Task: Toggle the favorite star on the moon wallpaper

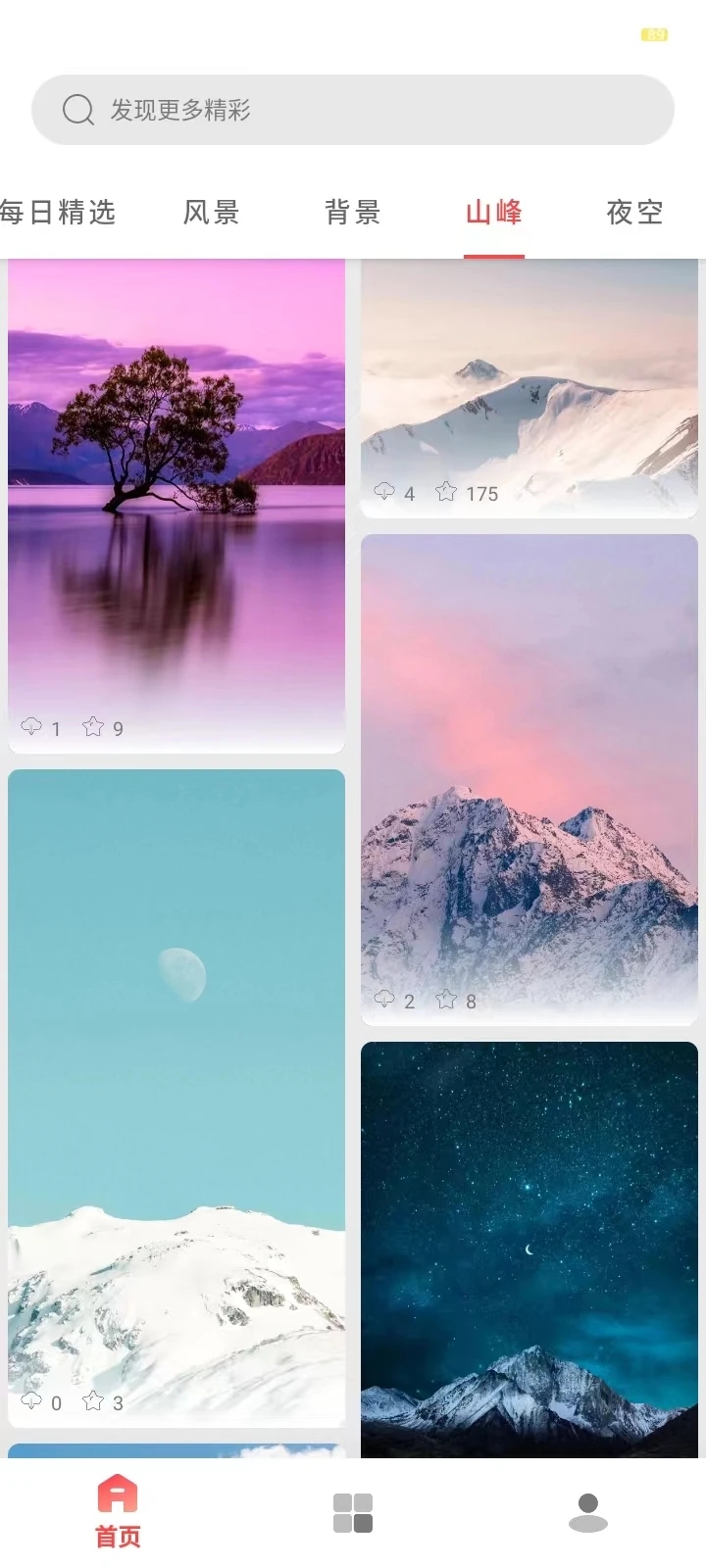Action: point(94,1401)
